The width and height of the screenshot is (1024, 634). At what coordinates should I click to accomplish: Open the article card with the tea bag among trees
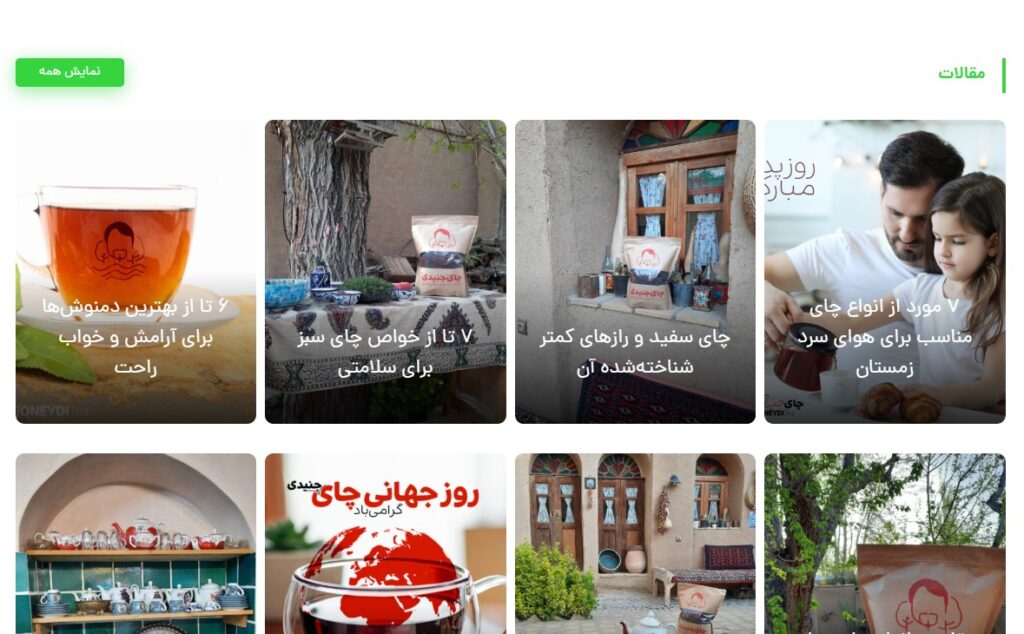(884, 543)
